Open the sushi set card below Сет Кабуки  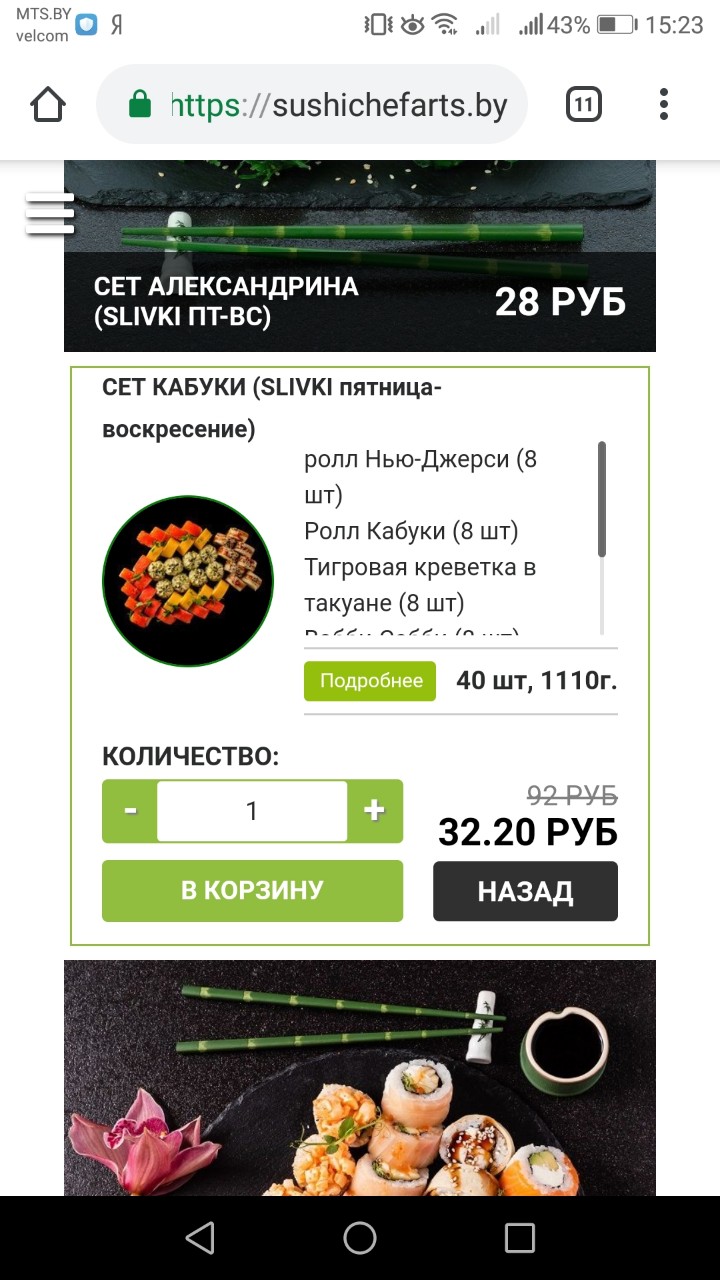tap(360, 1078)
